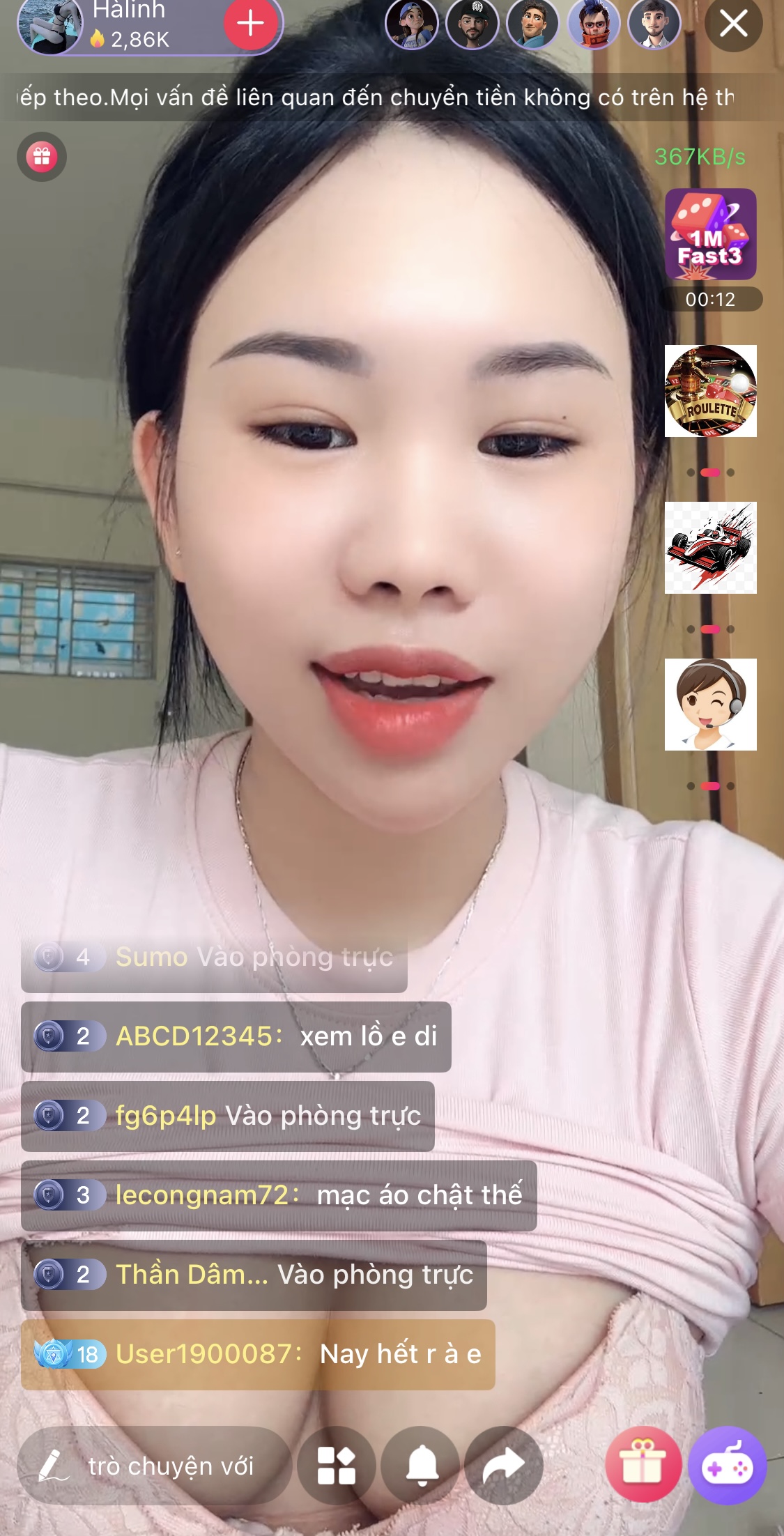Close the live stream
The width and height of the screenshot is (784, 1536).
tap(733, 24)
